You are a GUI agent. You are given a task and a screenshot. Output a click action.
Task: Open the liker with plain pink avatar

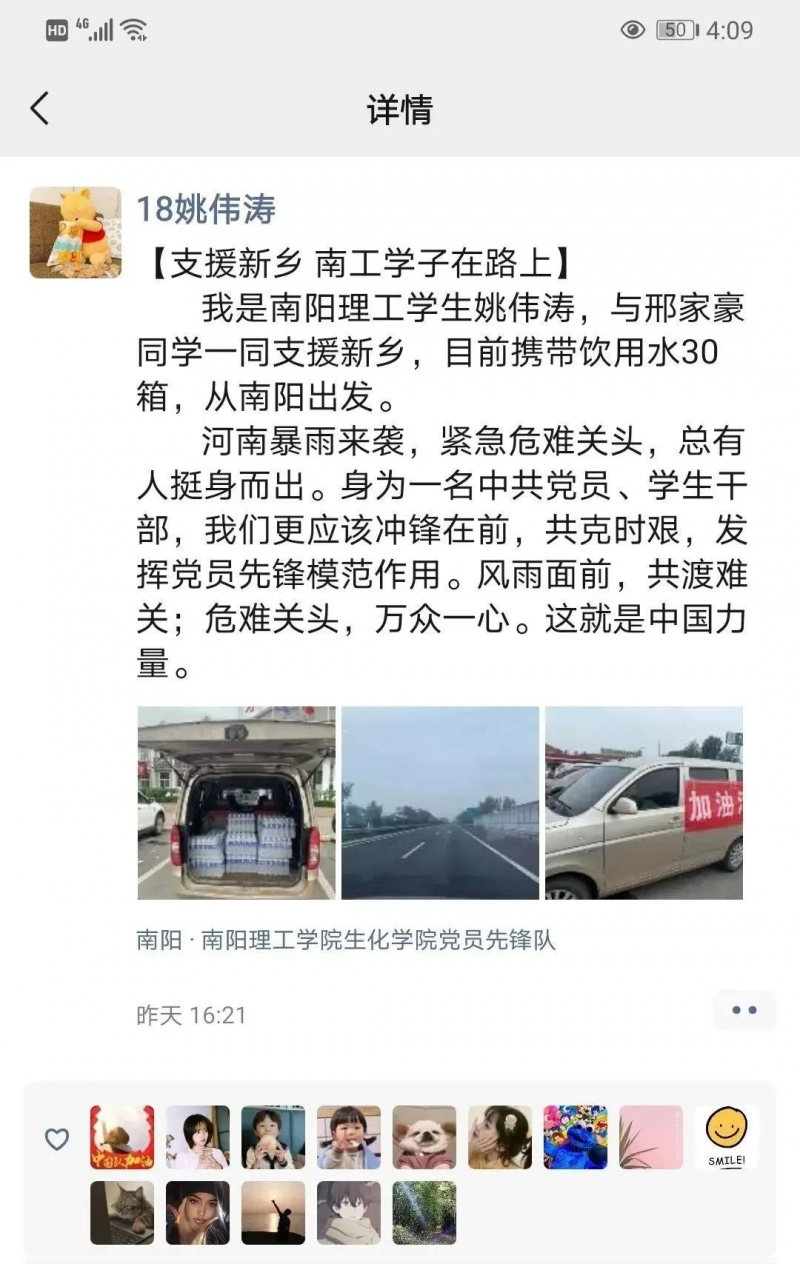(x=651, y=1137)
